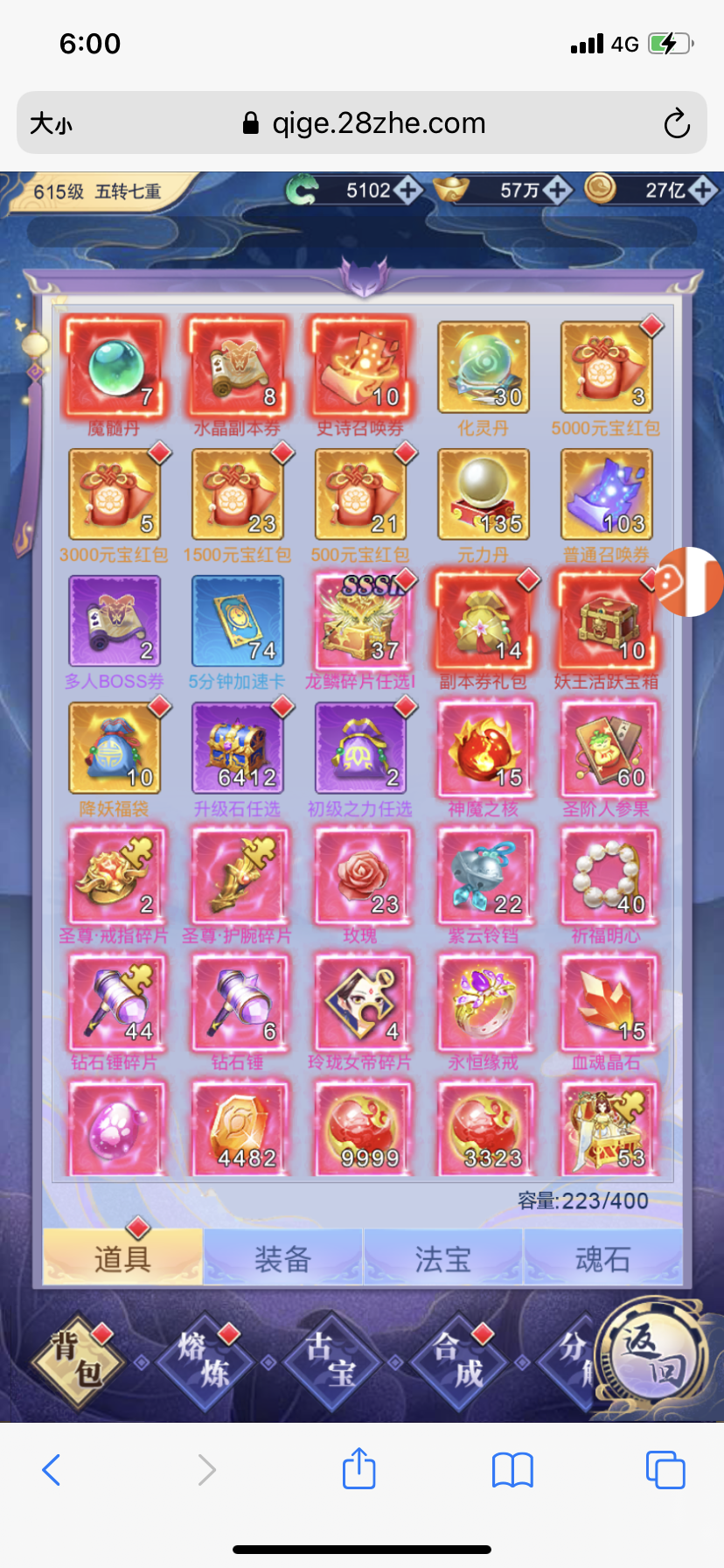724x1568 pixels.
Task: Select the 永恒缘戒 ring item
Action: [x=484, y=1002]
